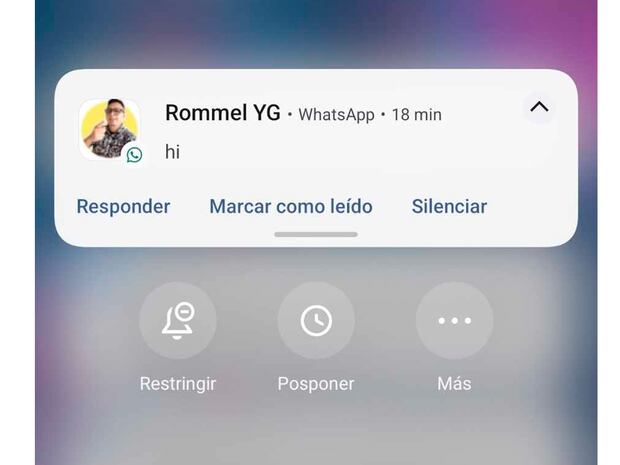Select Marcar como leído
620x465 pixels.
(290, 207)
